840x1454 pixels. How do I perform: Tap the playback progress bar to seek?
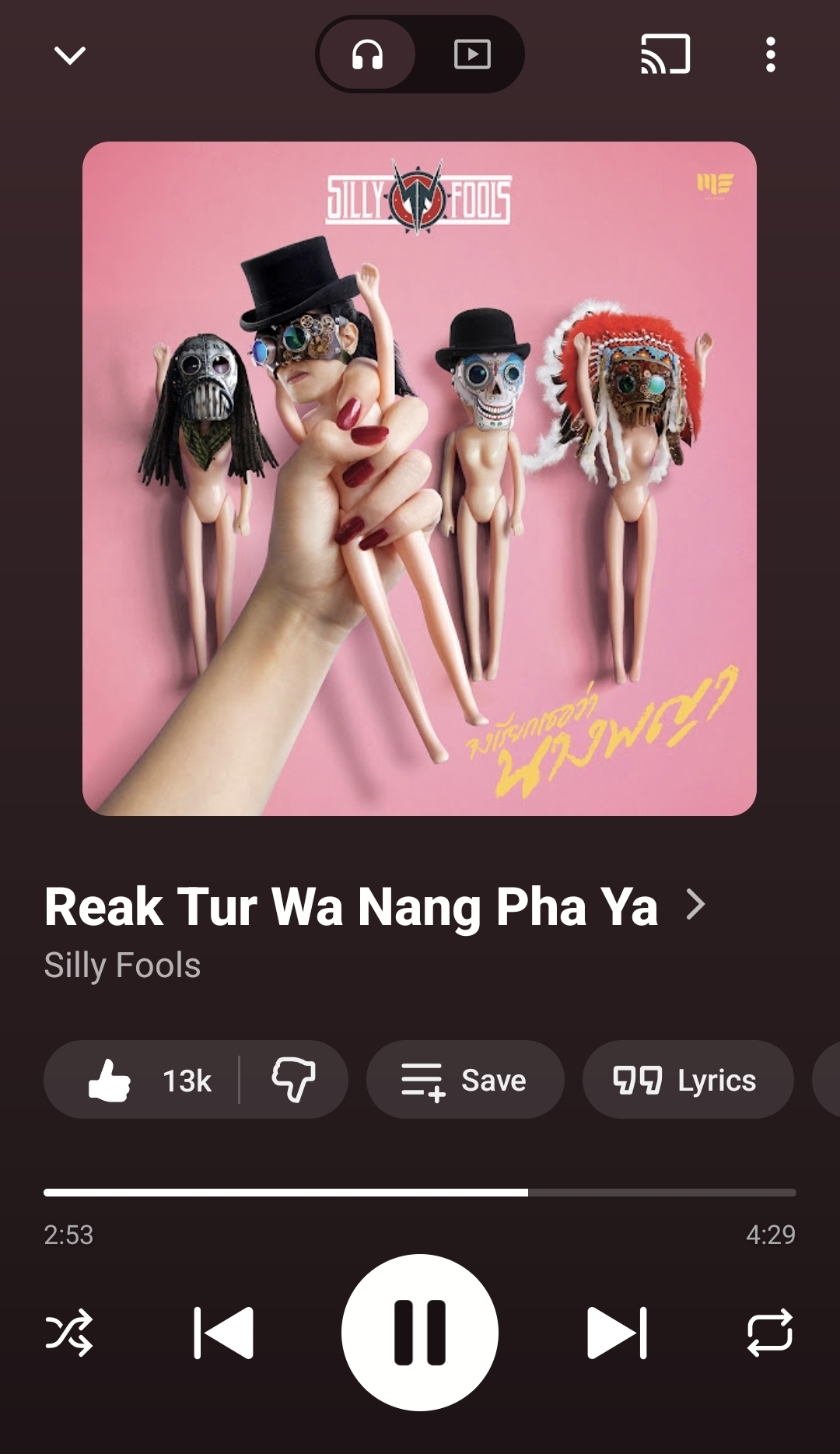(420, 1192)
